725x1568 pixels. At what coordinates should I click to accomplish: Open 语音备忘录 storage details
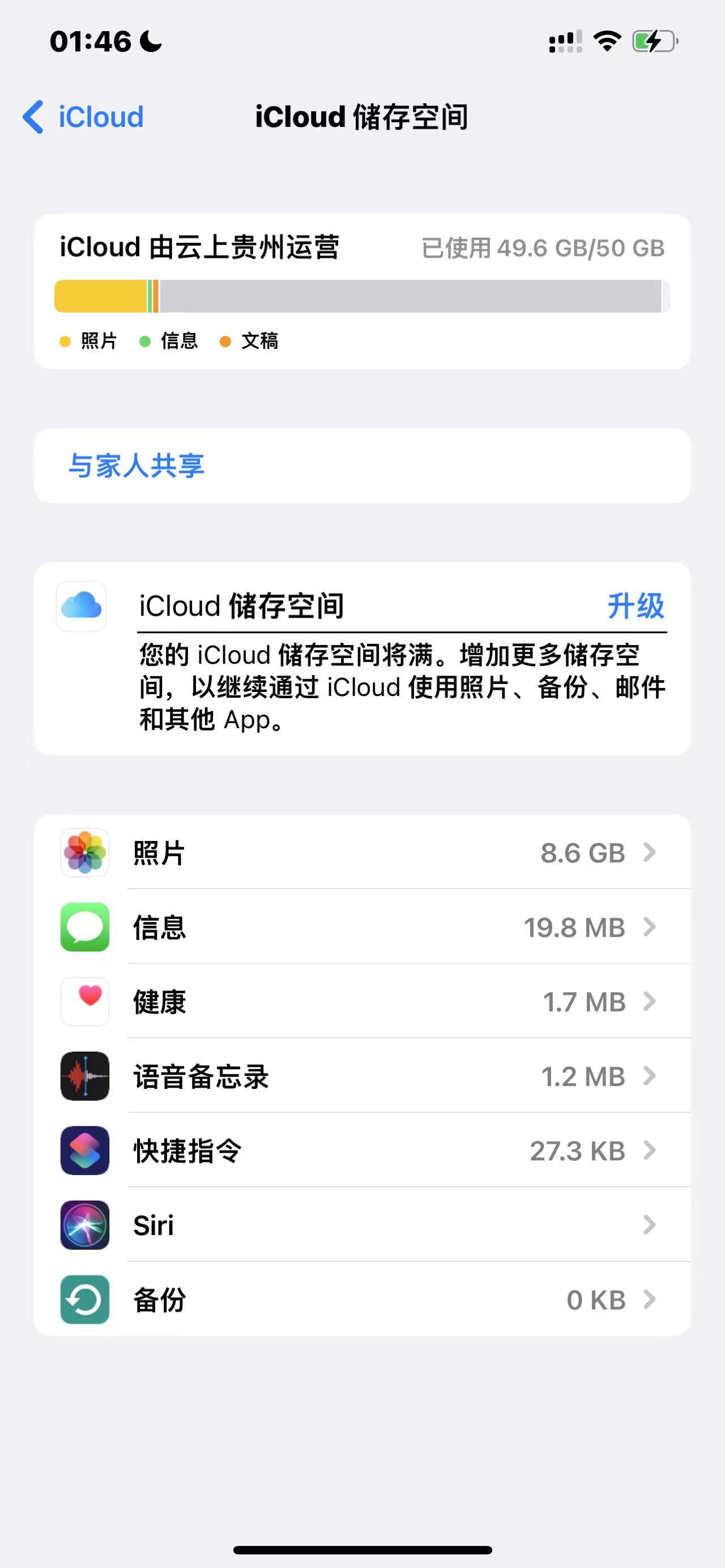point(362,1076)
